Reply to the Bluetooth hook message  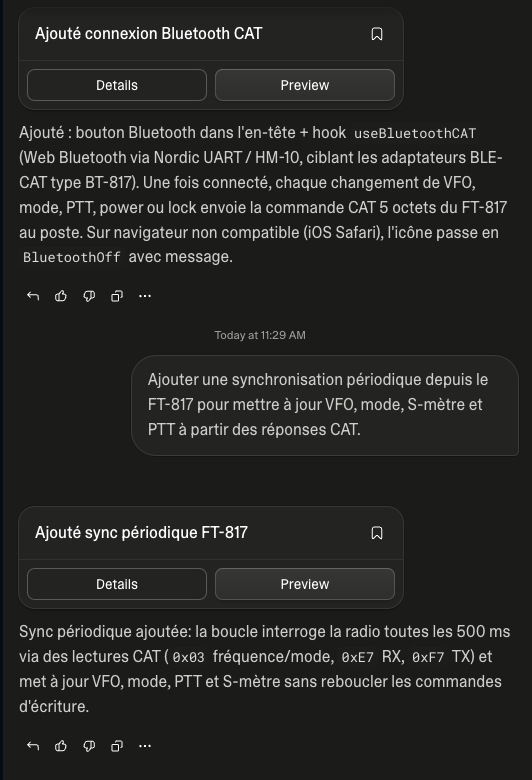(33, 296)
